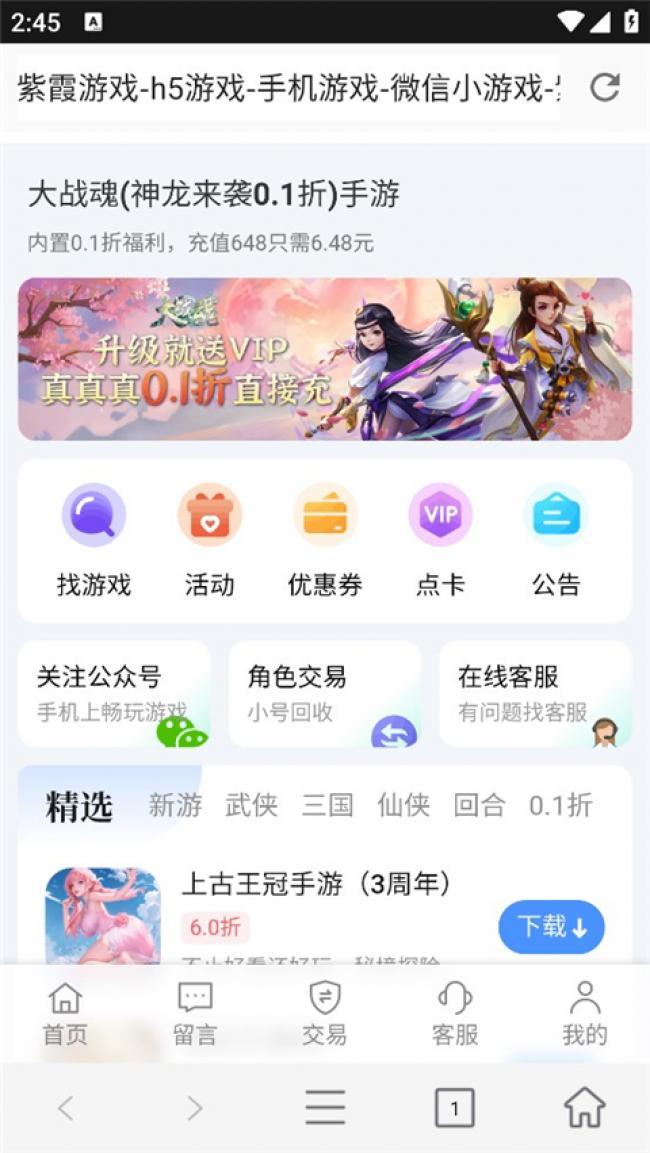The height and width of the screenshot is (1153, 650).
Task: Switch to the 武侠 category tab
Action: coord(251,805)
